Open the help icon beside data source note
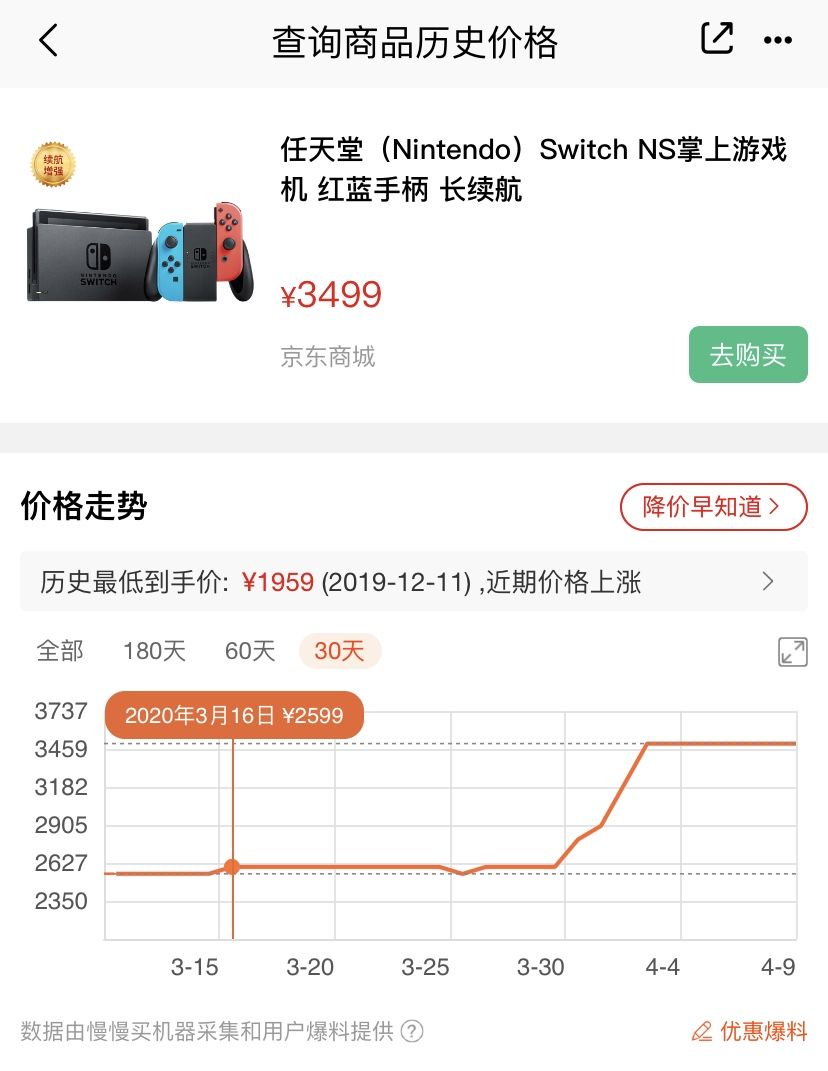Viewport: 828px width, 1071px height. [412, 1032]
